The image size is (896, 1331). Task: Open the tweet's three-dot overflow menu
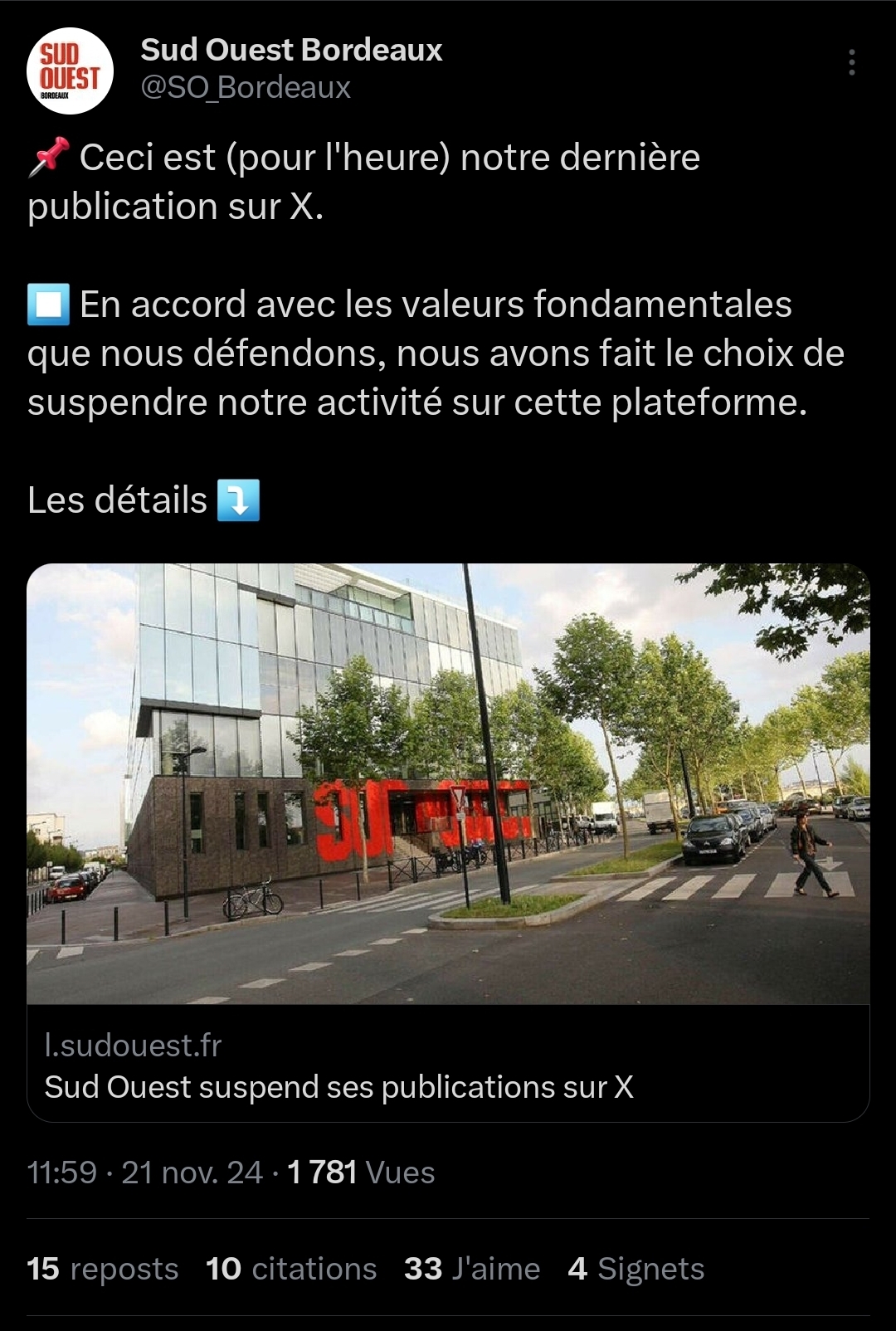[x=851, y=63]
